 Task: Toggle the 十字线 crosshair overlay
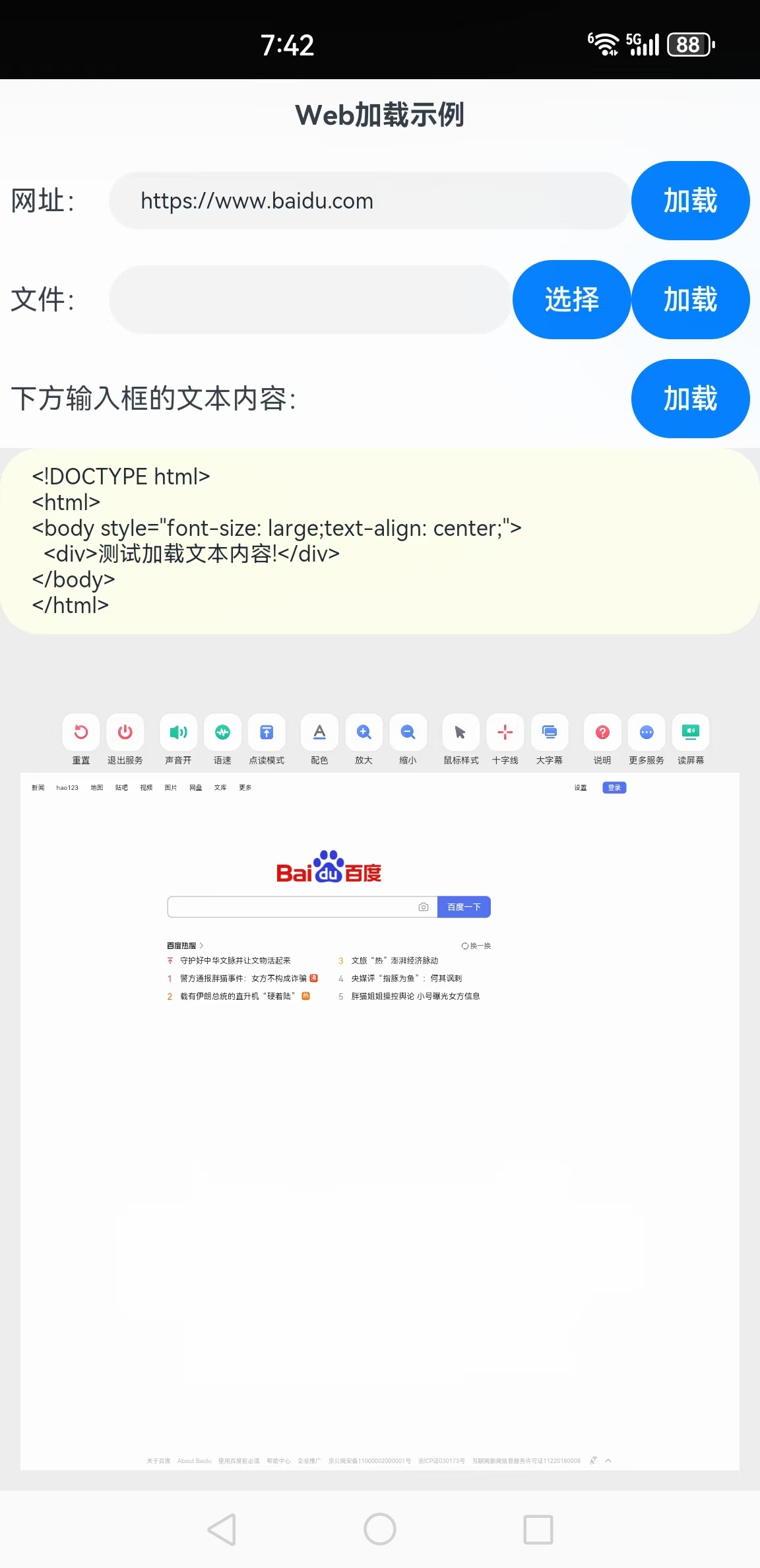pyautogui.click(x=504, y=733)
